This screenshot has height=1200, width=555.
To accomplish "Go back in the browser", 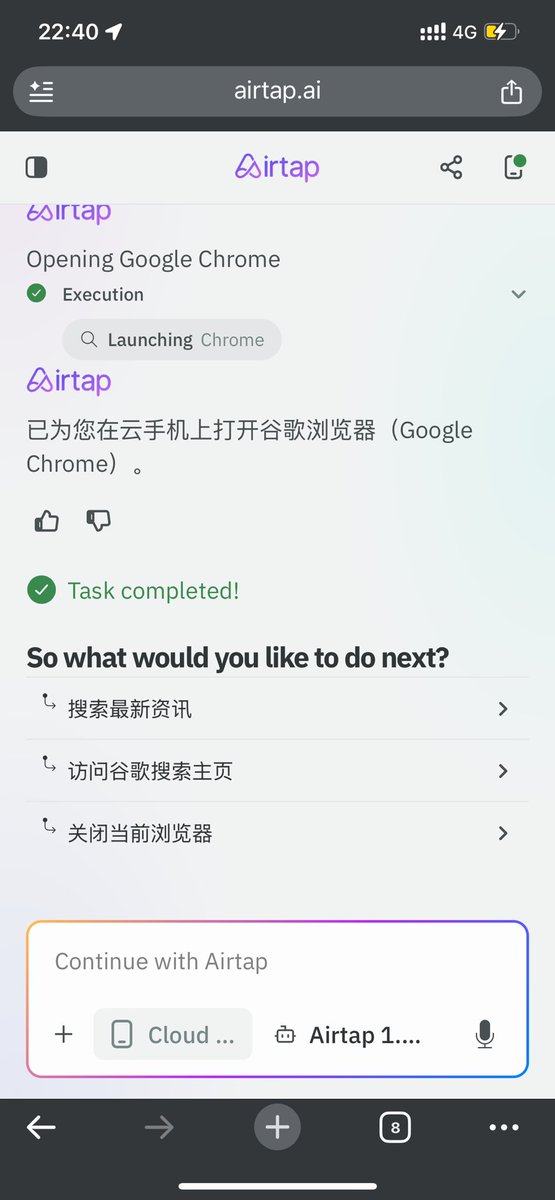I will (x=41, y=1128).
